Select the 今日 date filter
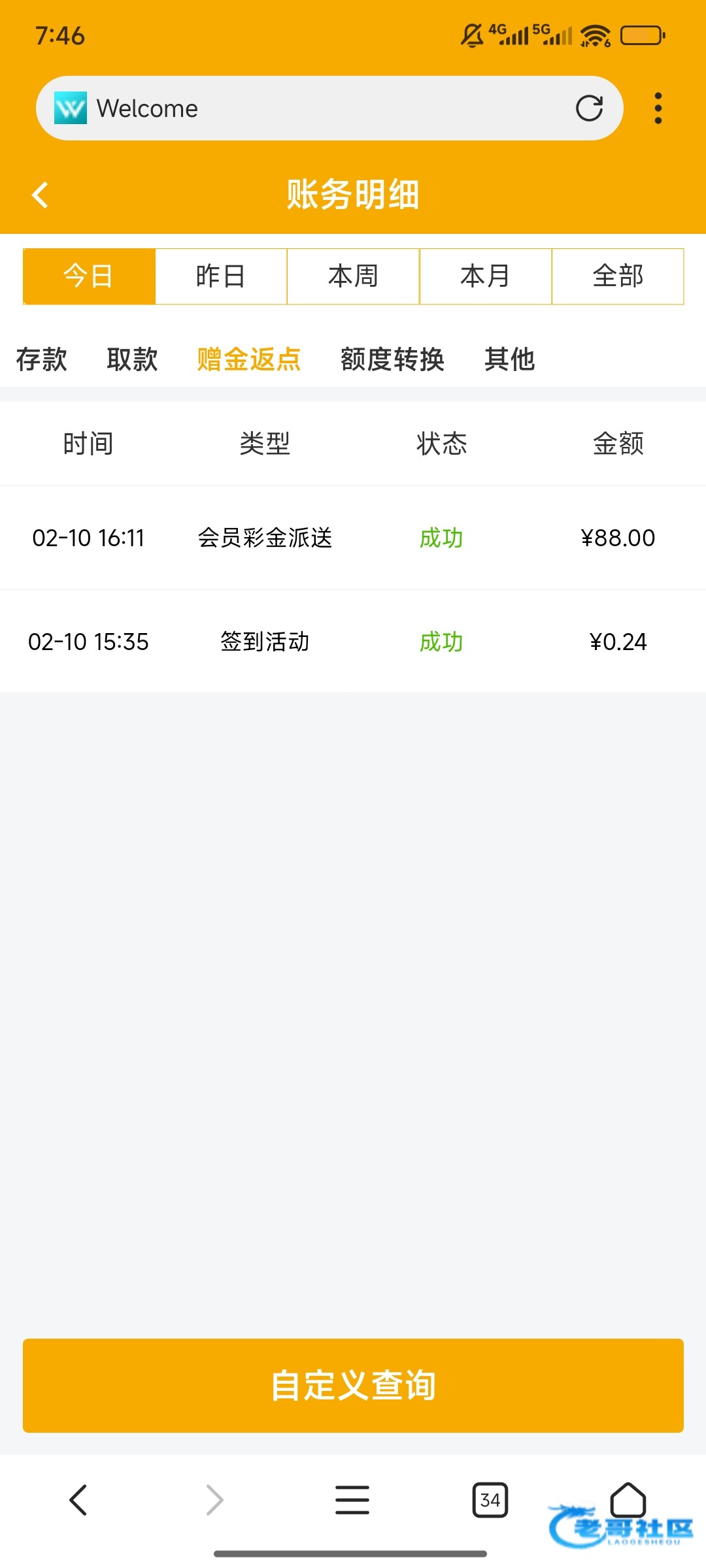 point(89,276)
